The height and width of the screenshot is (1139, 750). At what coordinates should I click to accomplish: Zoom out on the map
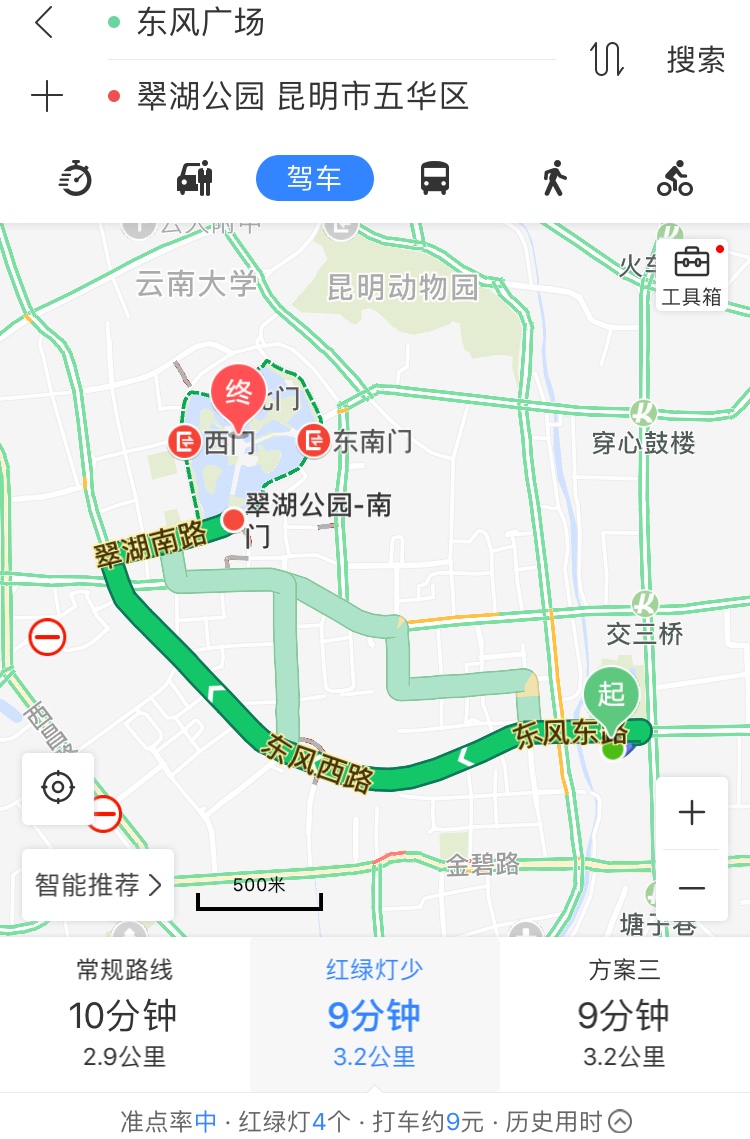(692, 888)
